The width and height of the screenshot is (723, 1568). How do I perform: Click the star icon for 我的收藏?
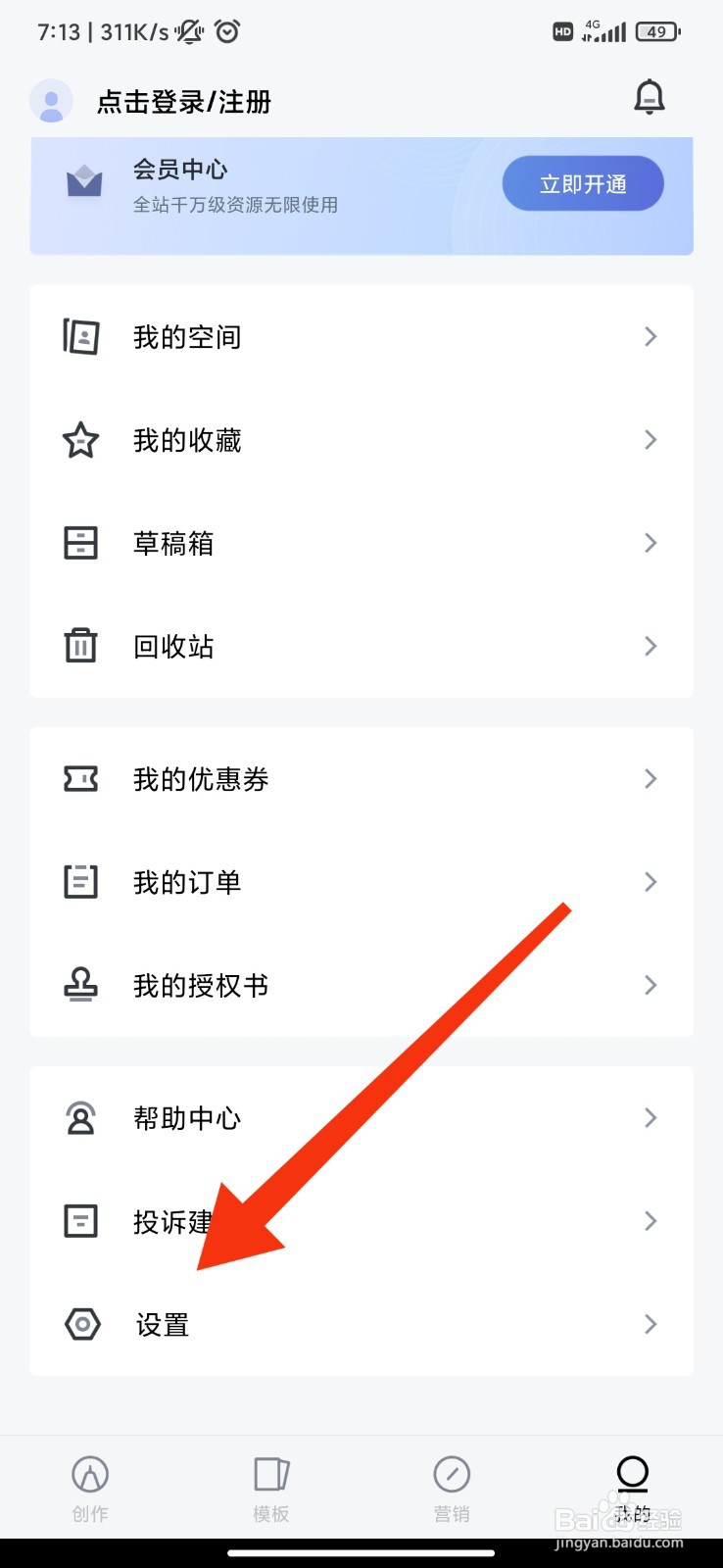(81, 440)
